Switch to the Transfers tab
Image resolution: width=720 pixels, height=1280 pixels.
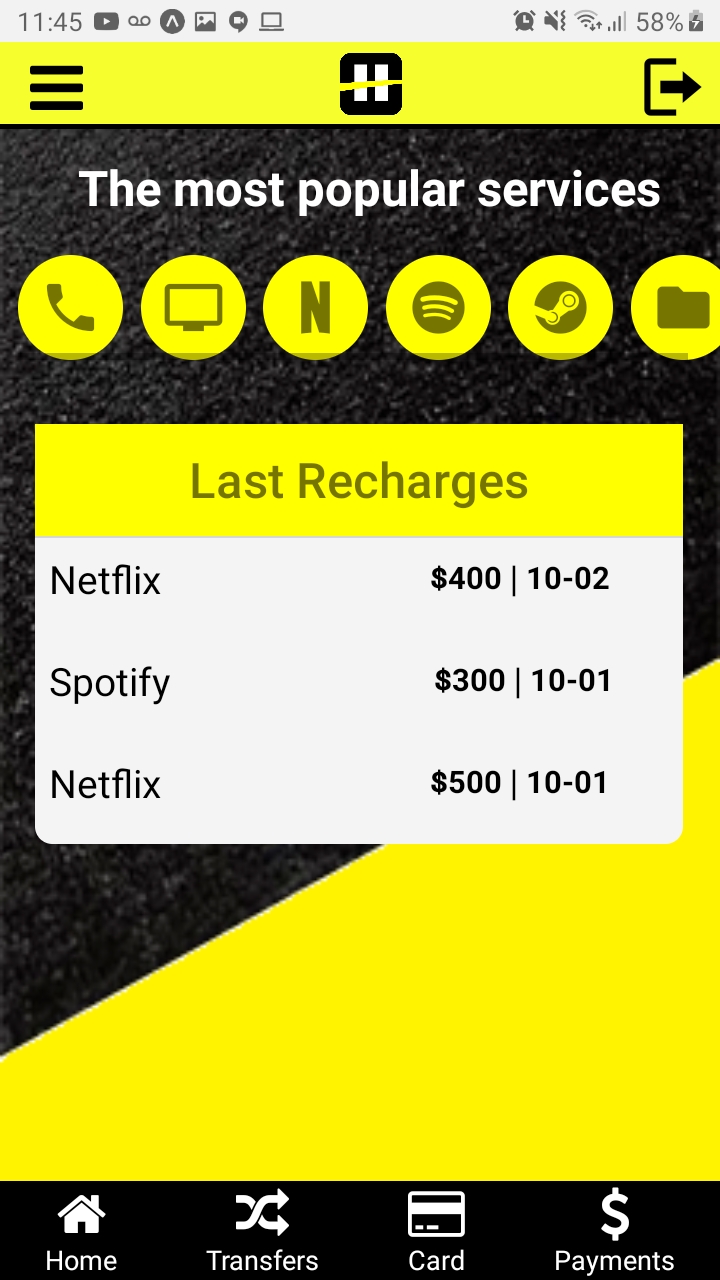[x=262, y=1232]
